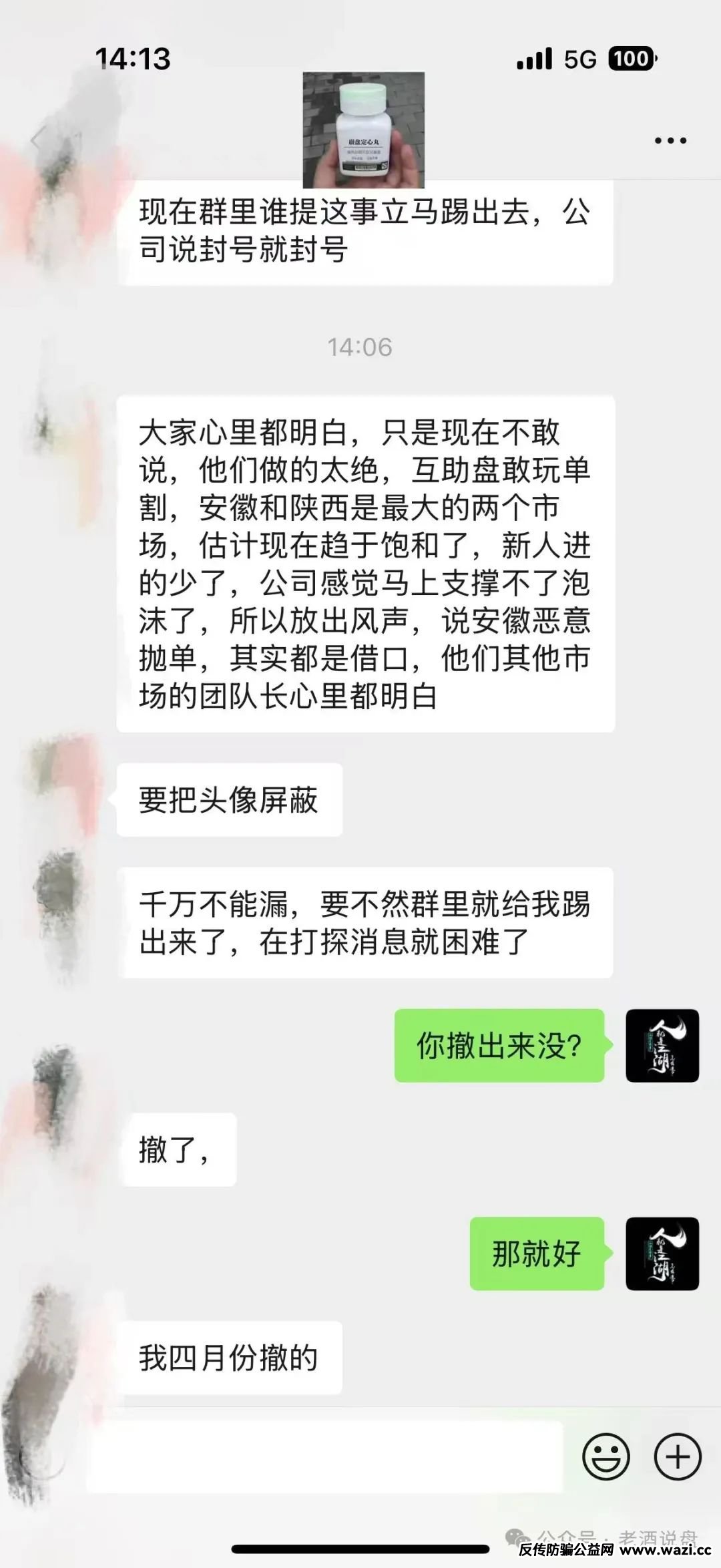
Task: Open the plus attachments menu
Action: tap(677, 1456)
